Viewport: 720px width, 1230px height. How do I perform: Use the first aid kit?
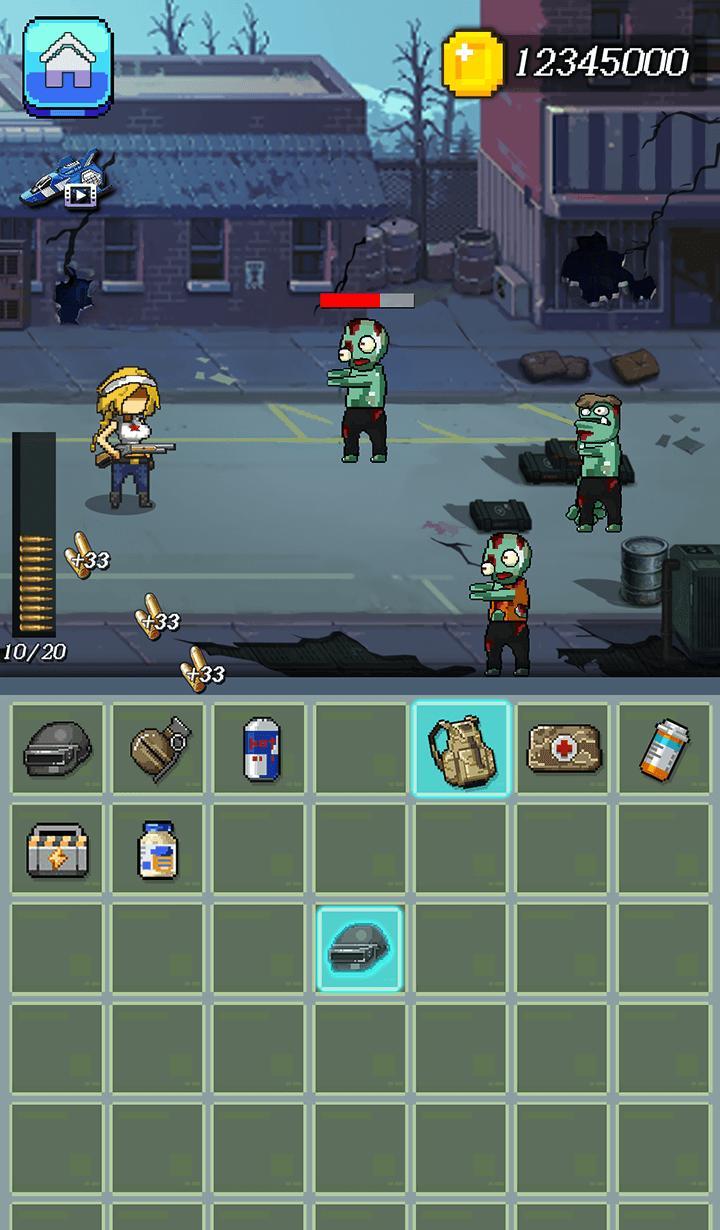564,749
